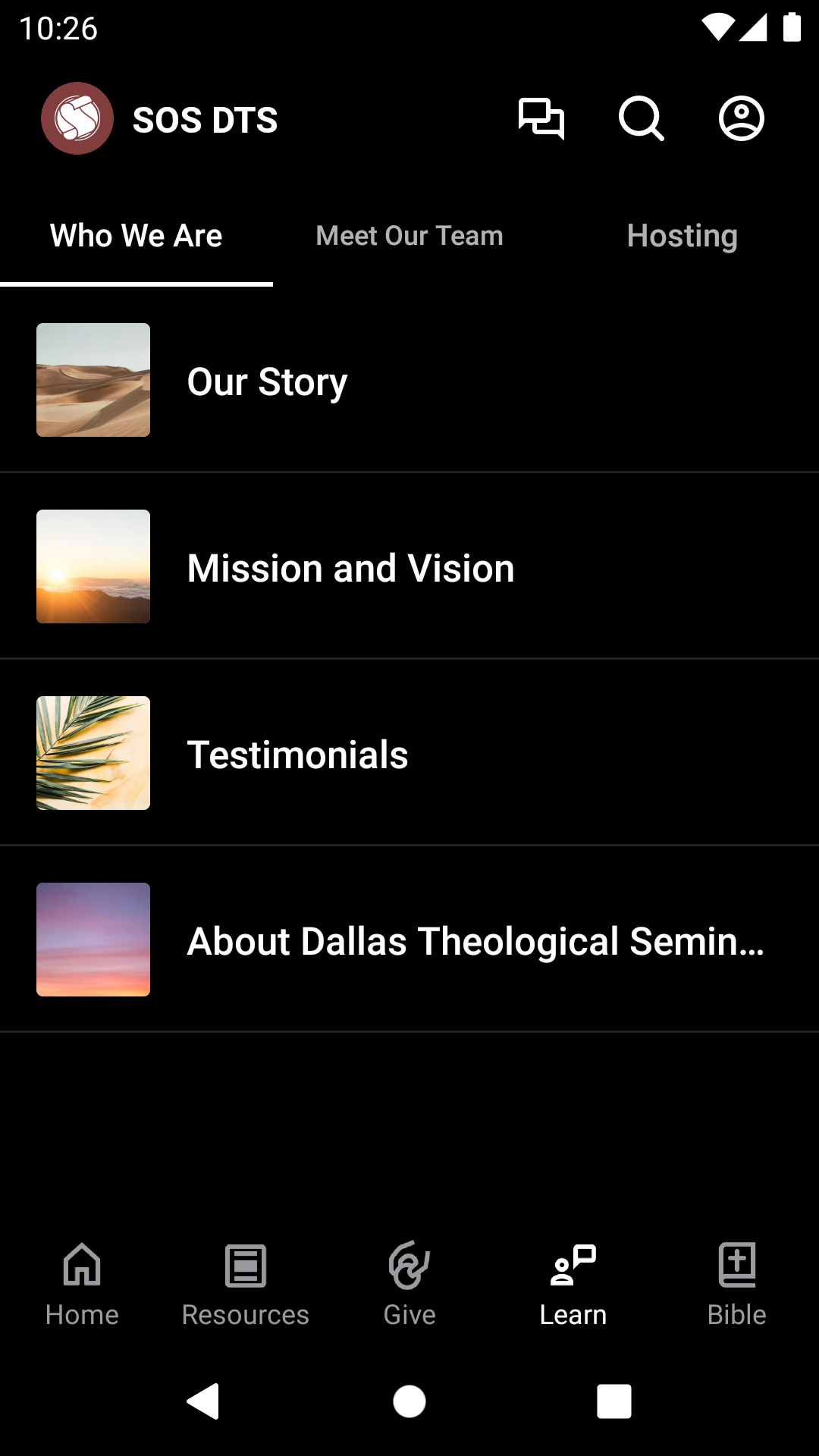This screenshot has width=819, height=1456.
Task: Select the Bible navigation icon
Action: pyautogui.click(x=736, y=1282)
